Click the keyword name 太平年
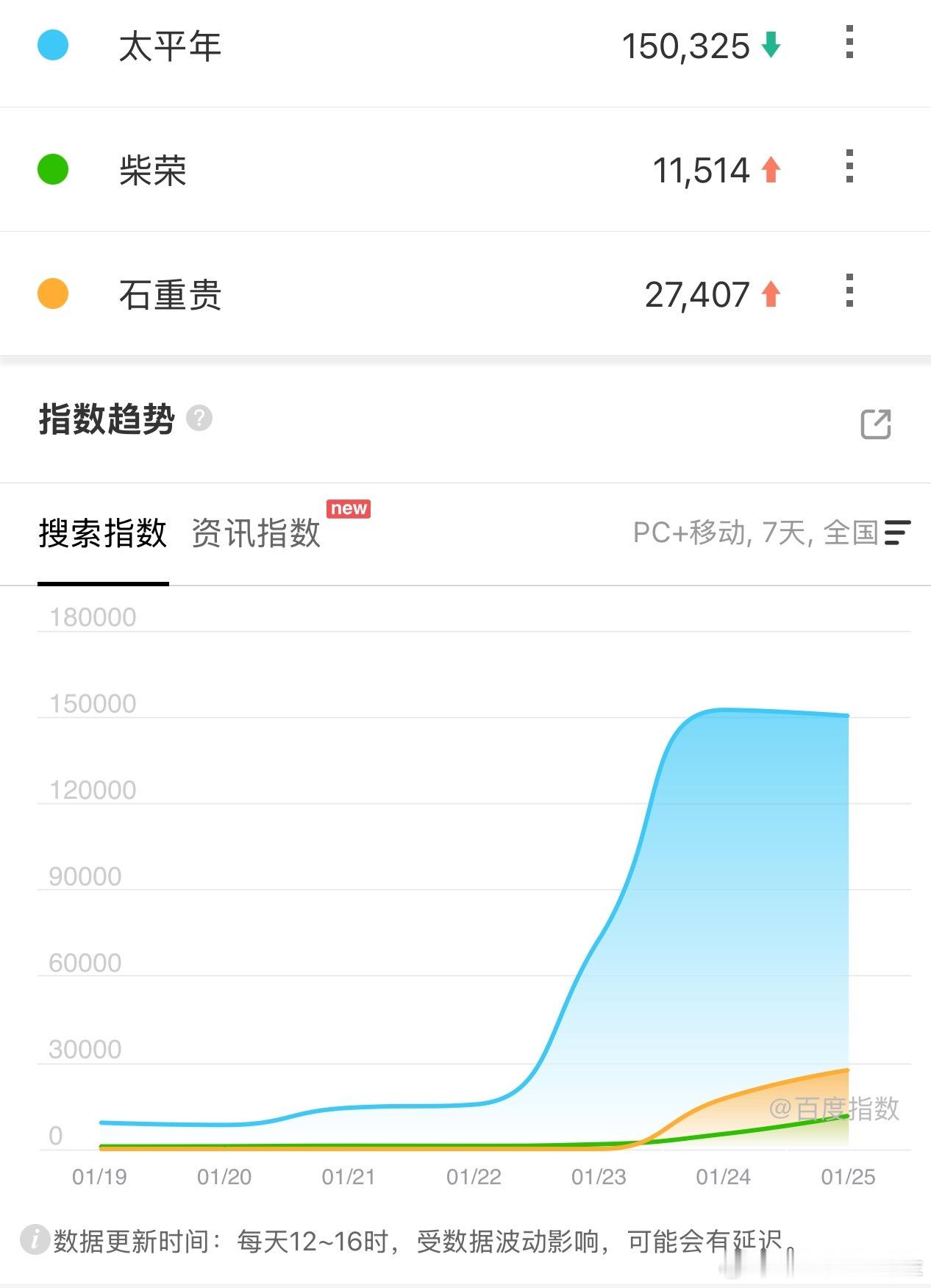The width and height of the screenshot is (931, 1288). click(170, 45)
